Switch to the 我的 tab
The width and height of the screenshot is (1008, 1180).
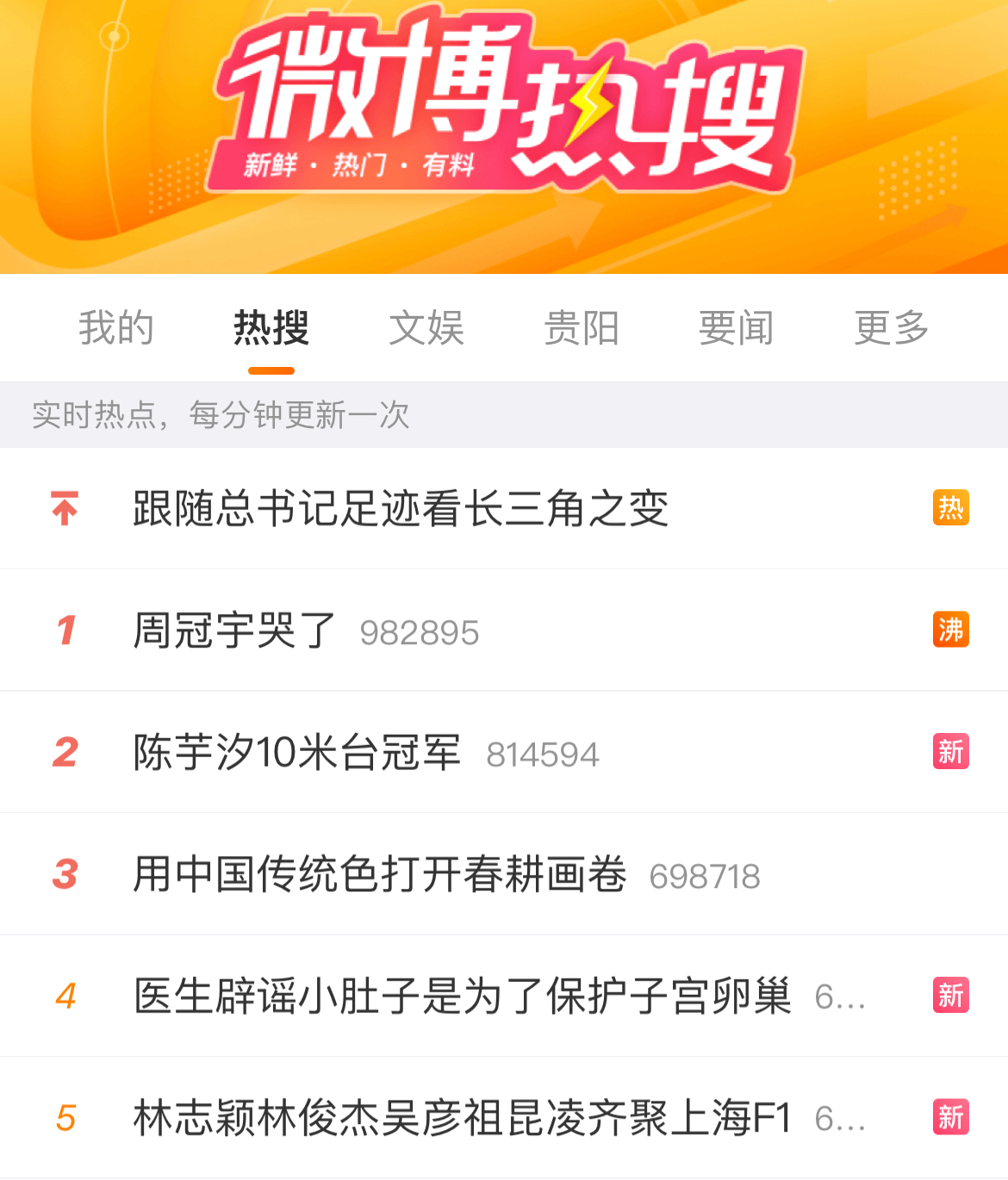(116, 328)
